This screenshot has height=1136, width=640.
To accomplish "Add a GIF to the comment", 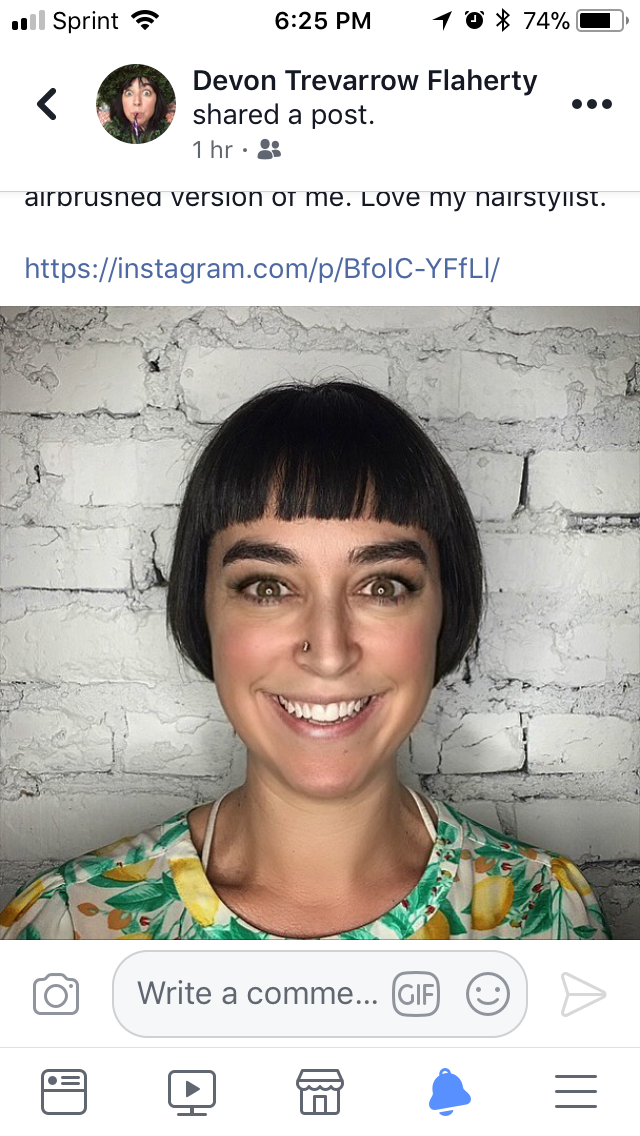I will pyautogui.click(x=416, y=994).
